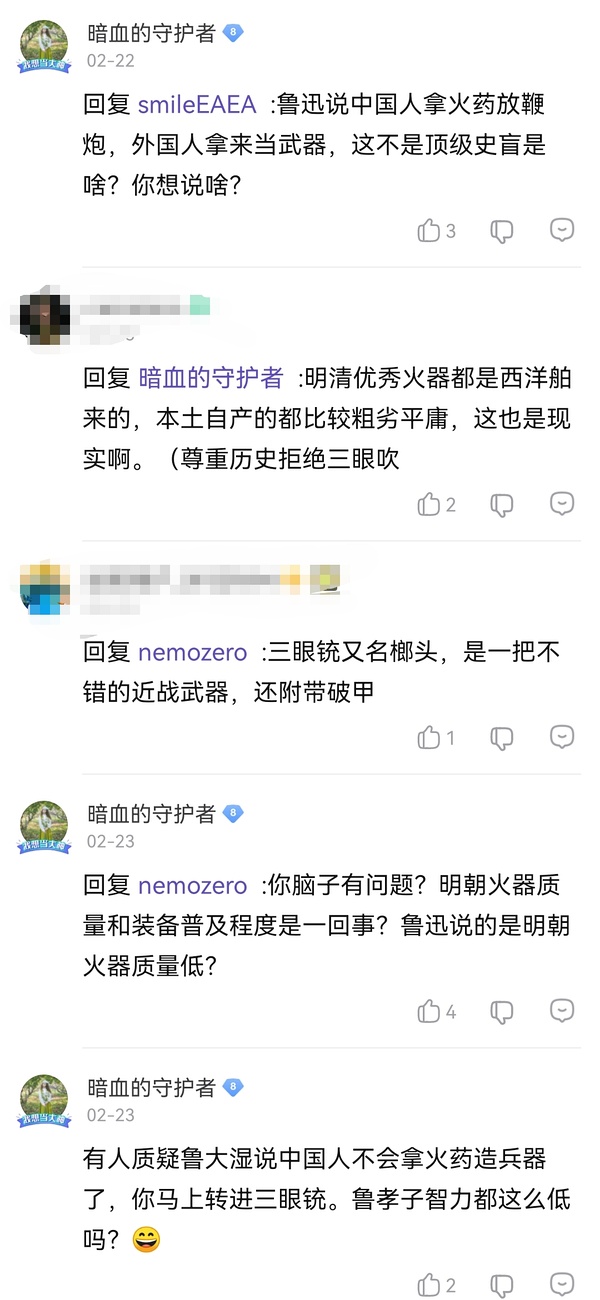Screen dimensions: 600x1300
Task: Like the comment starting 有人质疑鲁大湿
Action: pyautogui.click(x=430, y=1285)
